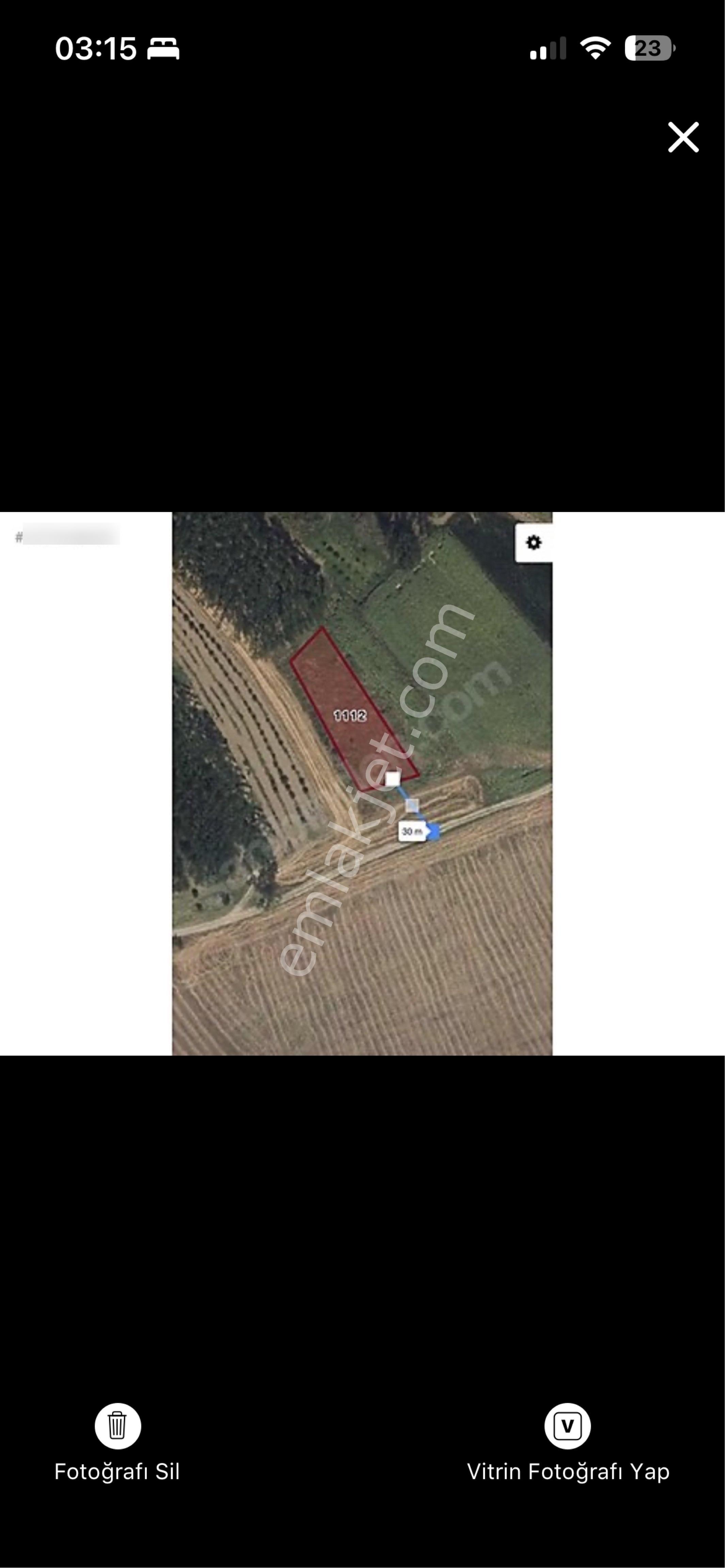Delete this photo with Fotoğrafı Sil

[117, 1442]
